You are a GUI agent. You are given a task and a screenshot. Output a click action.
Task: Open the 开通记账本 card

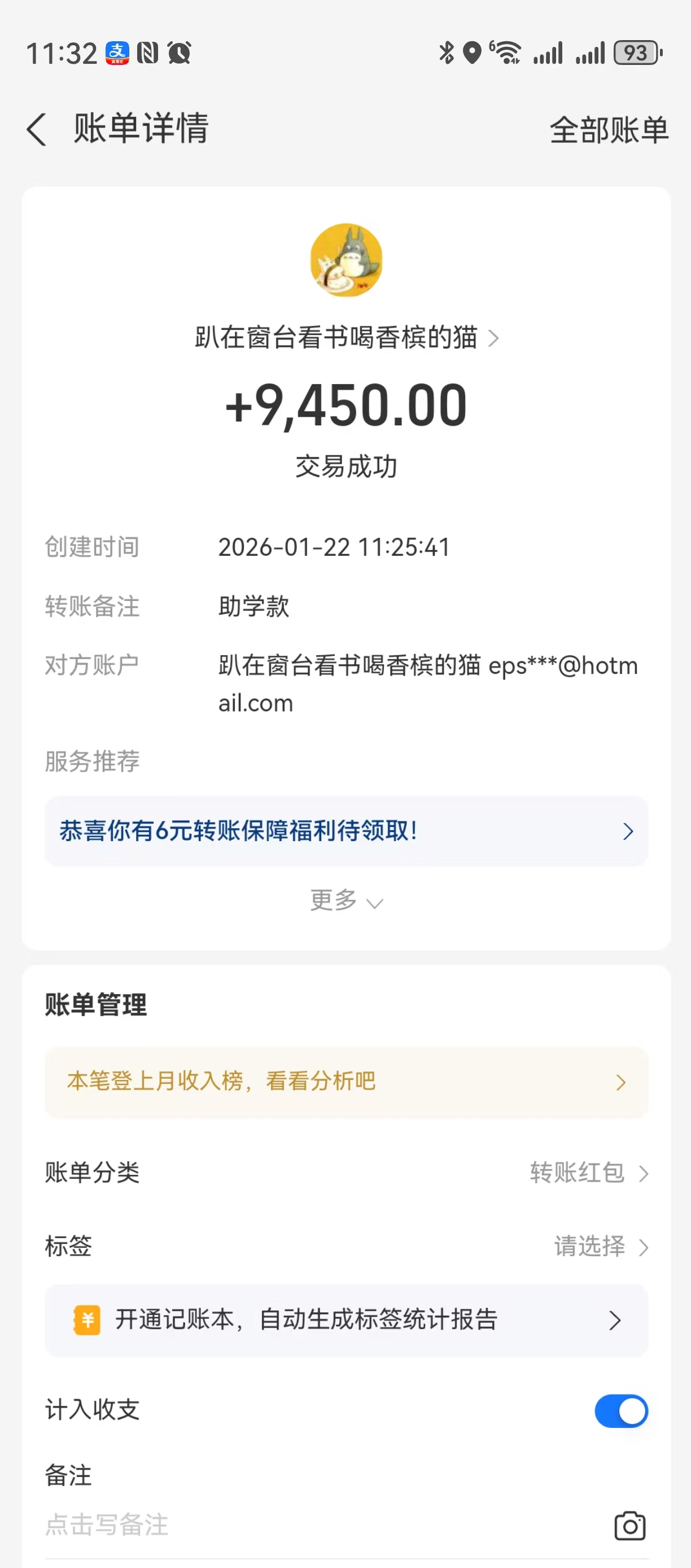(x=345, y=1319)
